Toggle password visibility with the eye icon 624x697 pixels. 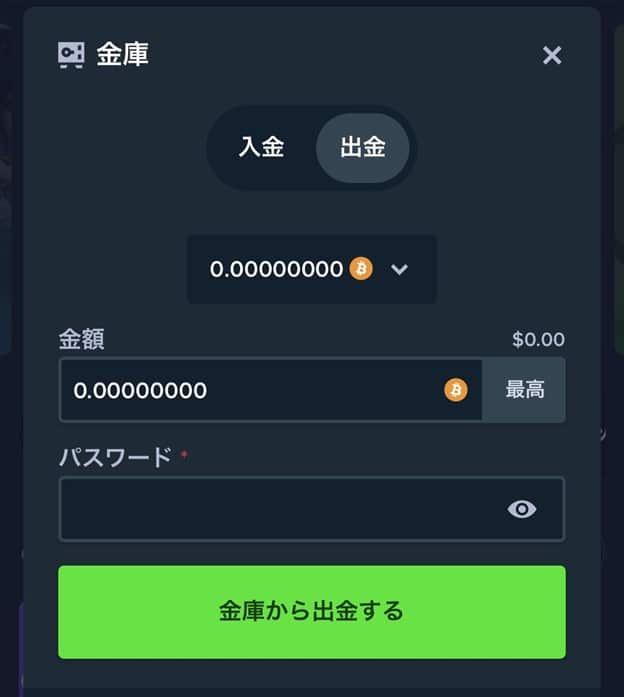tap(521, 509)
